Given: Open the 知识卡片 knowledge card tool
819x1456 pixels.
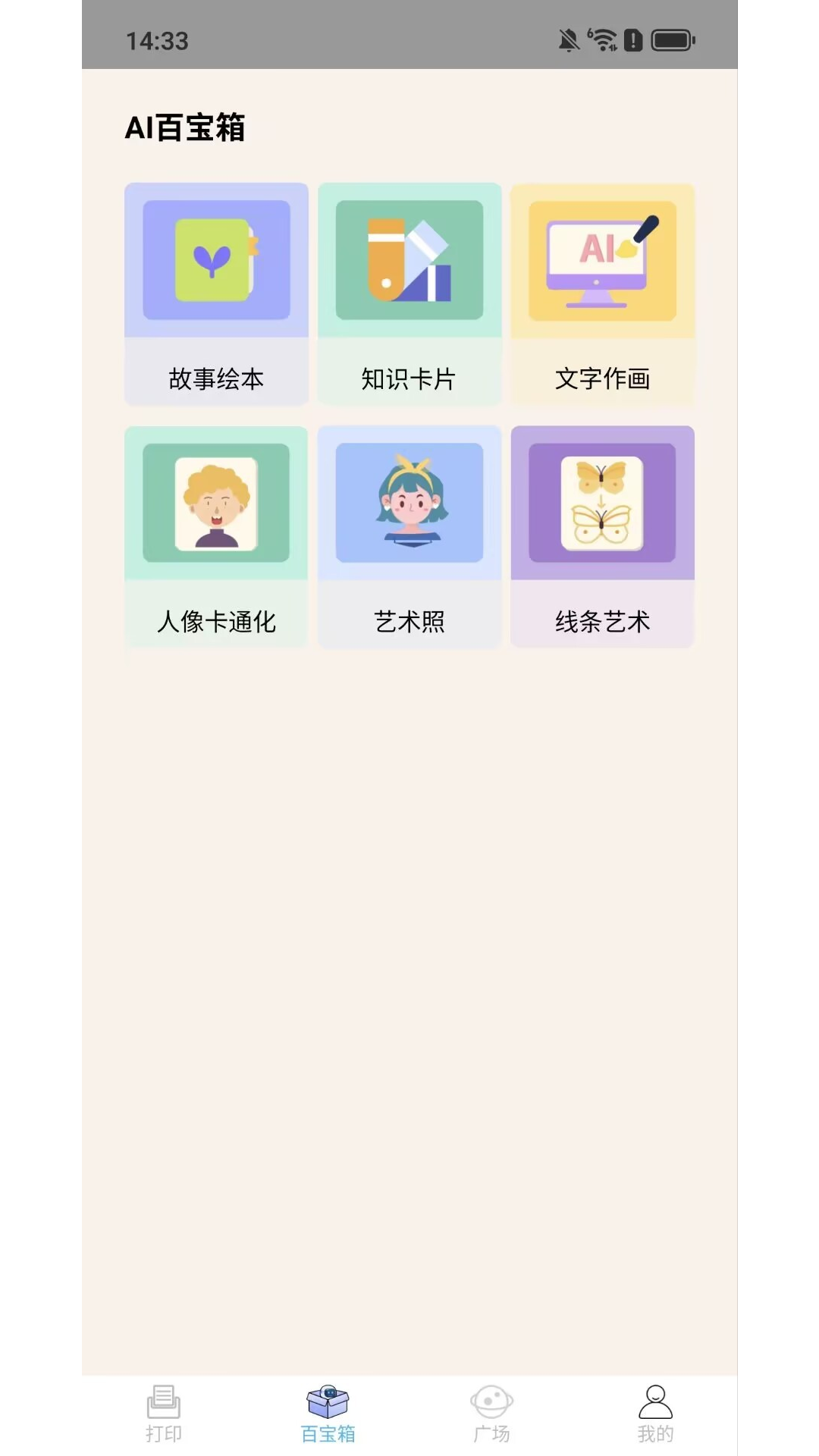Looking at the screenshot, I should coord(409,294).
